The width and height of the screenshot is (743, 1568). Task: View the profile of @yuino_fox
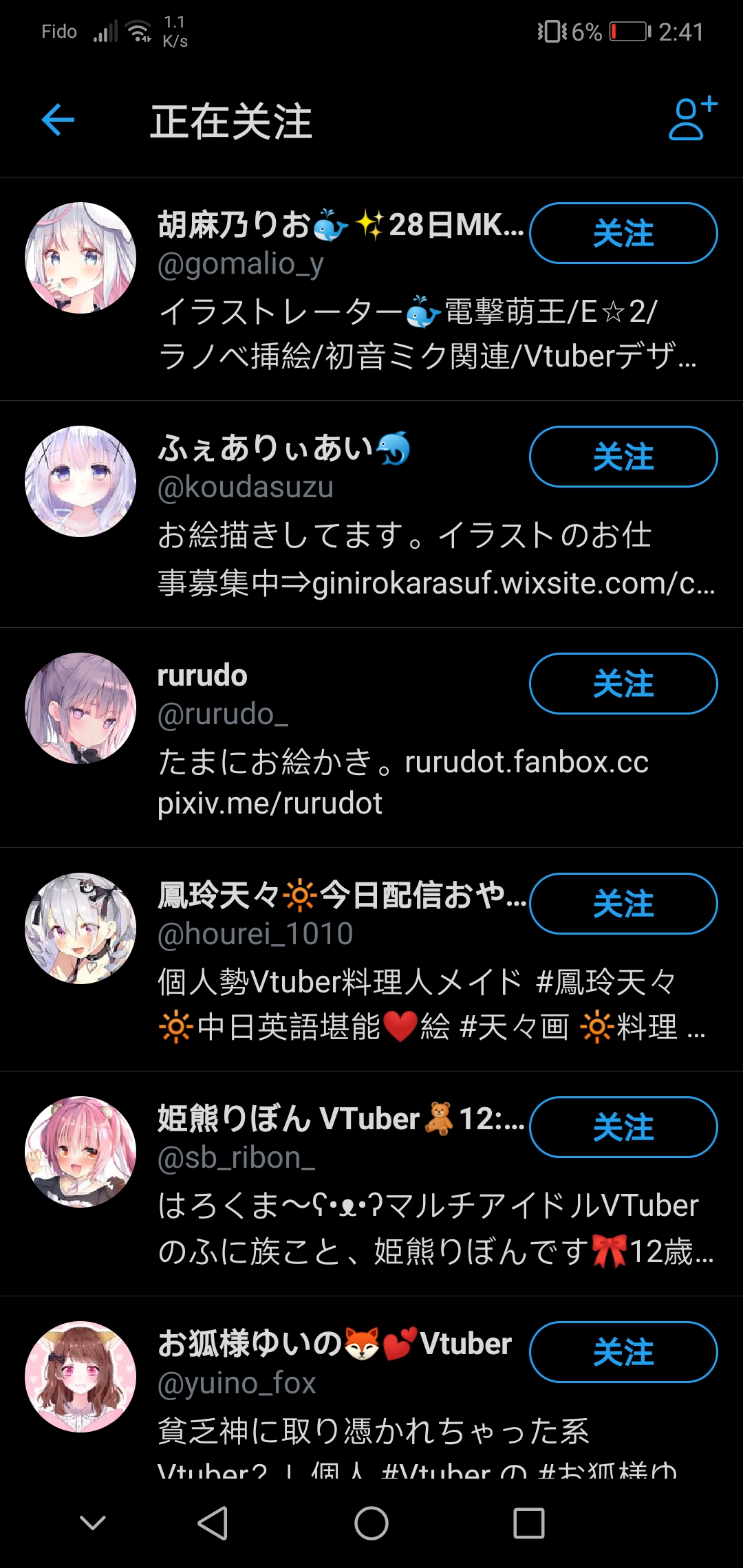(80, 1377)
